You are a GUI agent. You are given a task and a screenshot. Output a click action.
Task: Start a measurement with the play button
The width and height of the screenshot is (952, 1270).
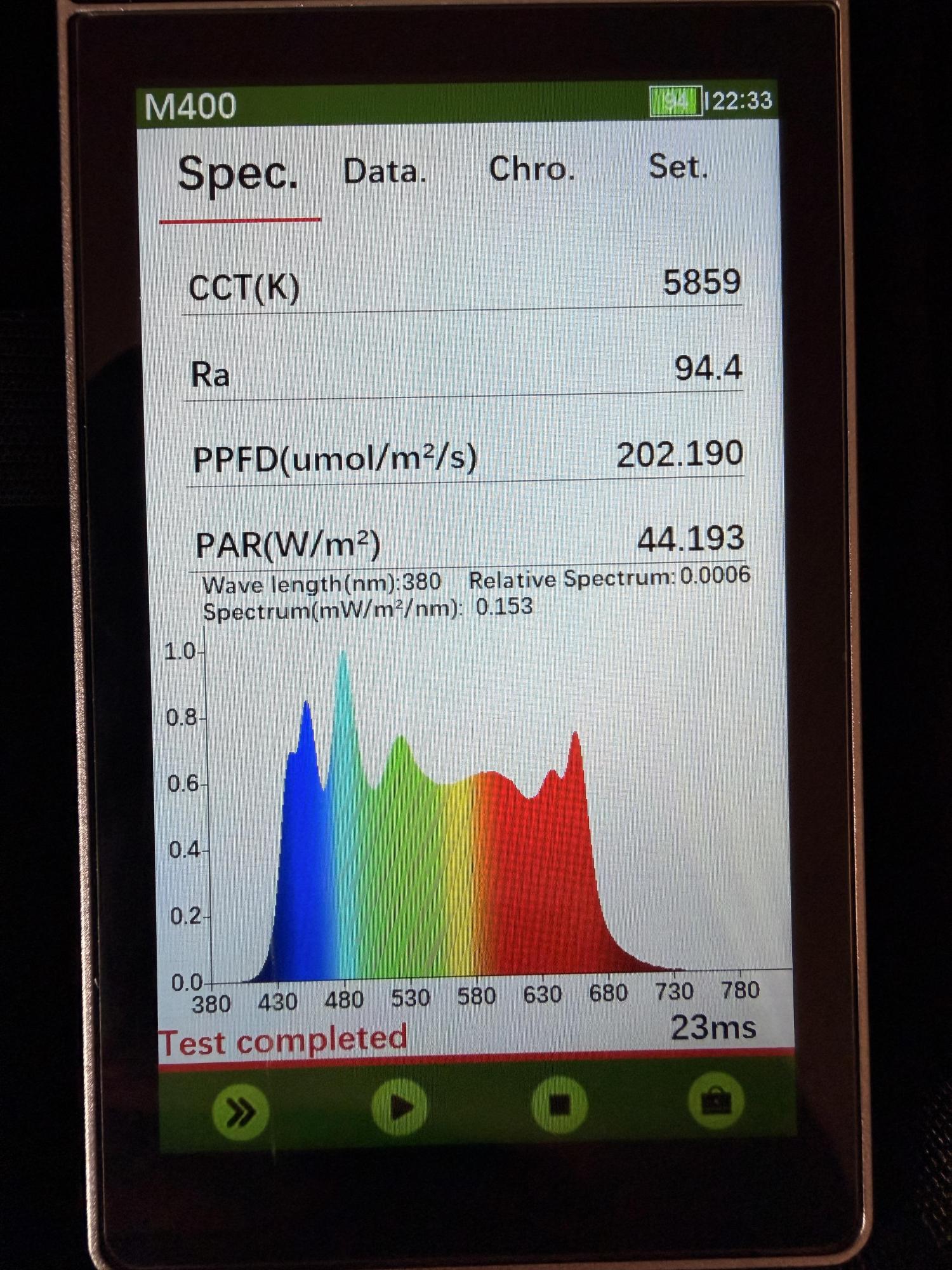pyautogui.click(x=400, y=1107)
